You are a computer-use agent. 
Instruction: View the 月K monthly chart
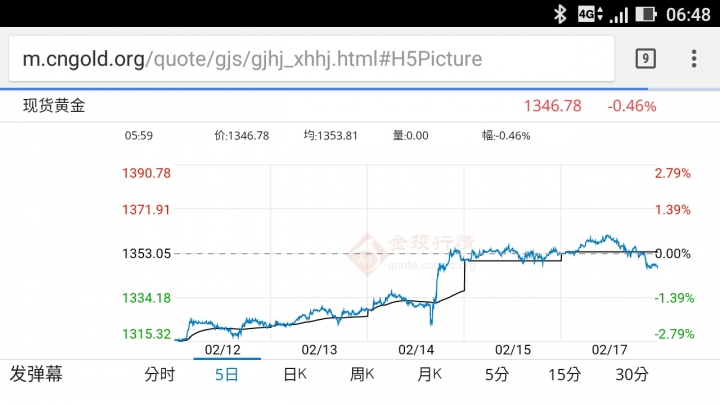click(x=430, y=375)
